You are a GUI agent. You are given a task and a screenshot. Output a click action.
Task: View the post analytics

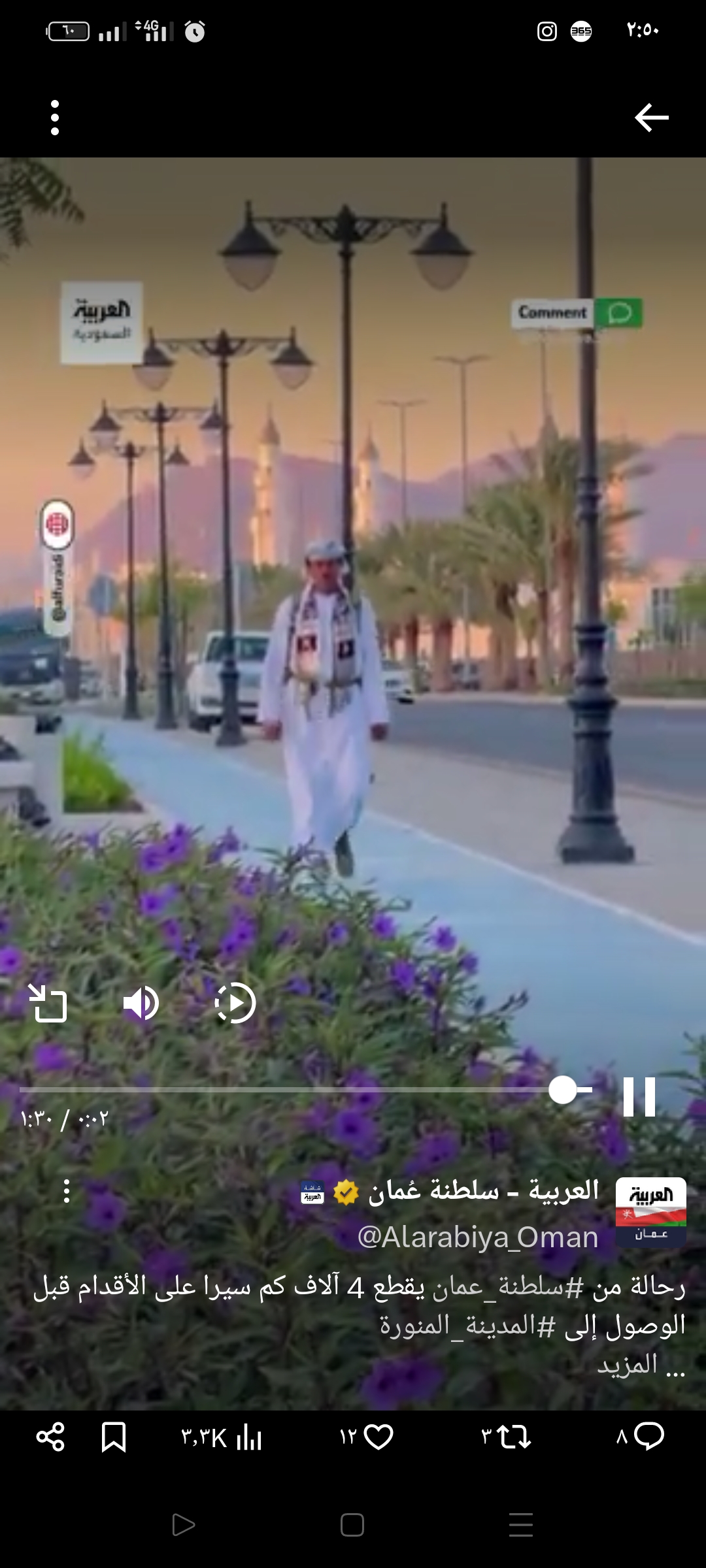click(222, 1437)
